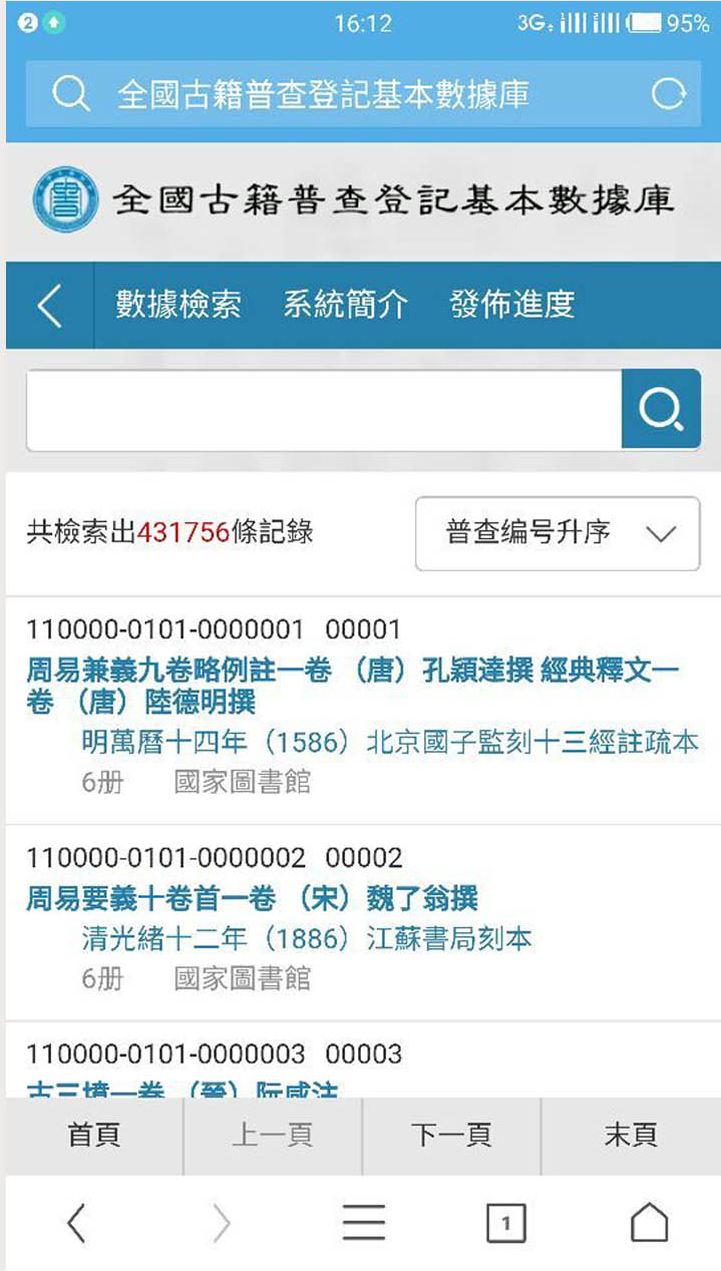The image size is (721, 1271).
Task: Open the browser menu with three lines
Action: click(x=363, y=1223)
